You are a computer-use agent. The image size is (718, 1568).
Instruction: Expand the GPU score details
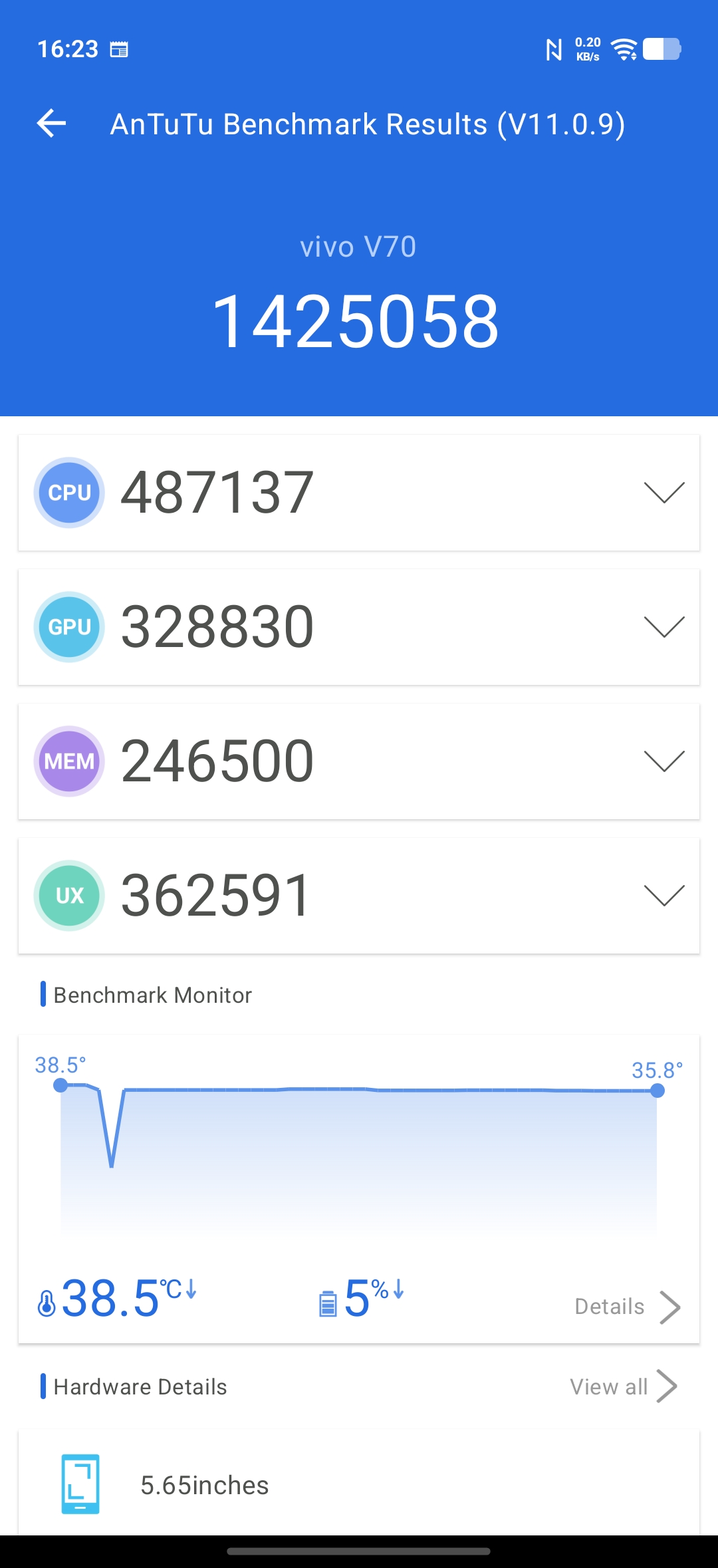coord(664,627)
